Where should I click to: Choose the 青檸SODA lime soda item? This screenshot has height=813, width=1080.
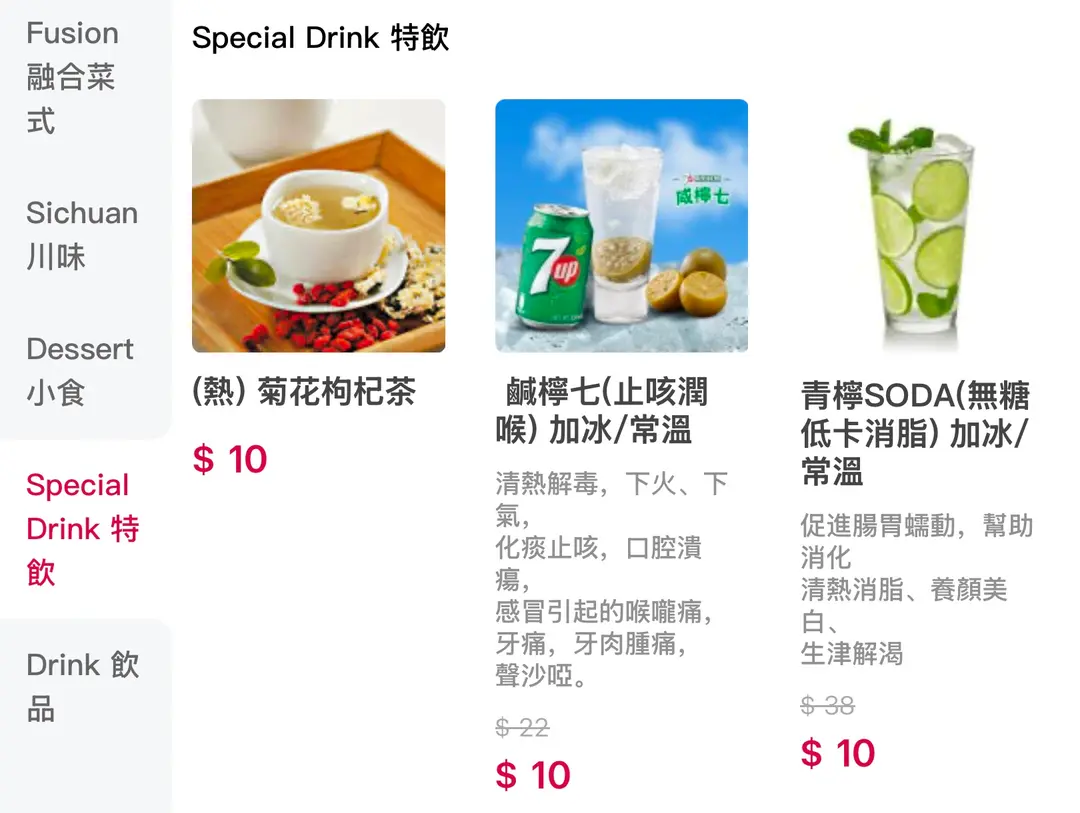pyautogui.click(x=913, y=226)
